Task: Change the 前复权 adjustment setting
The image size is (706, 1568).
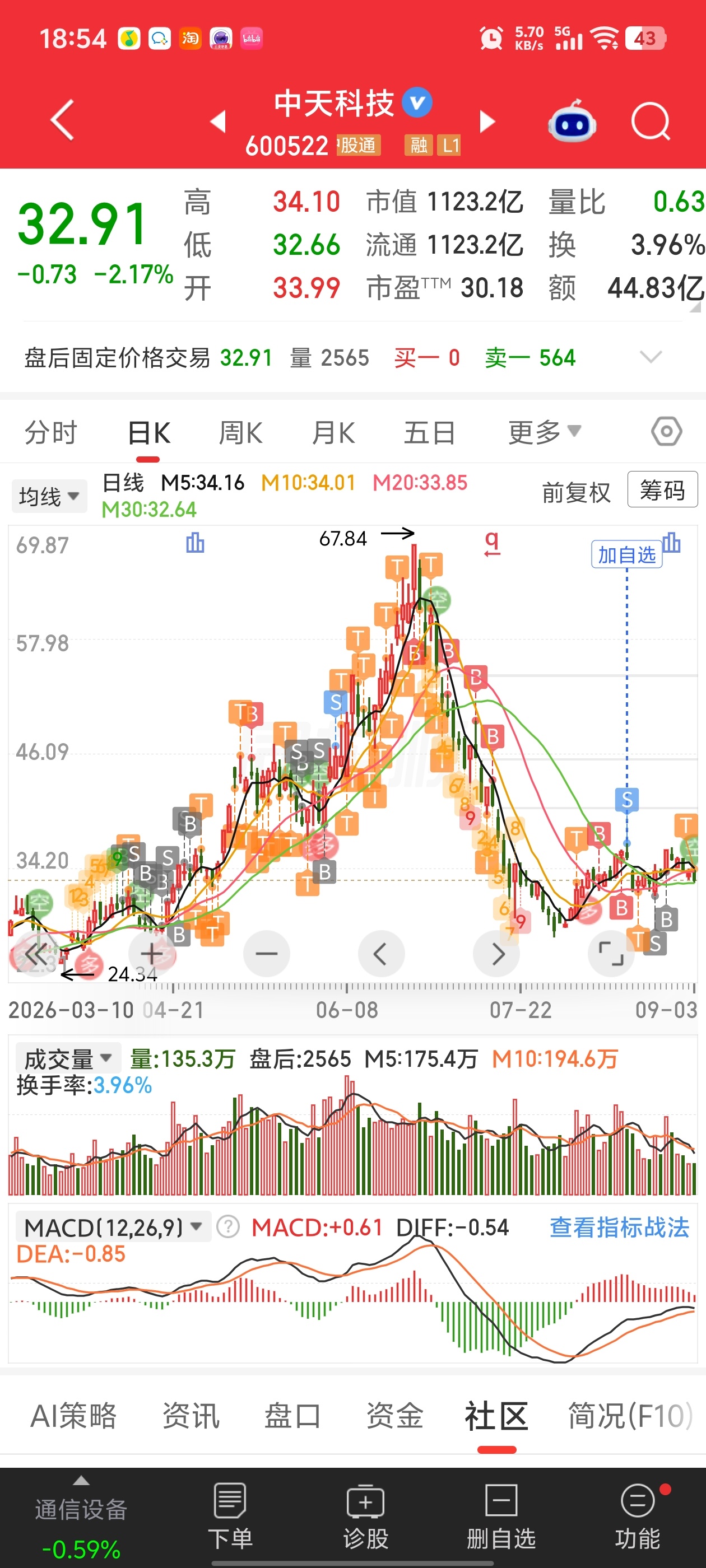Action: pyautogui.click(x=575, y=492)
